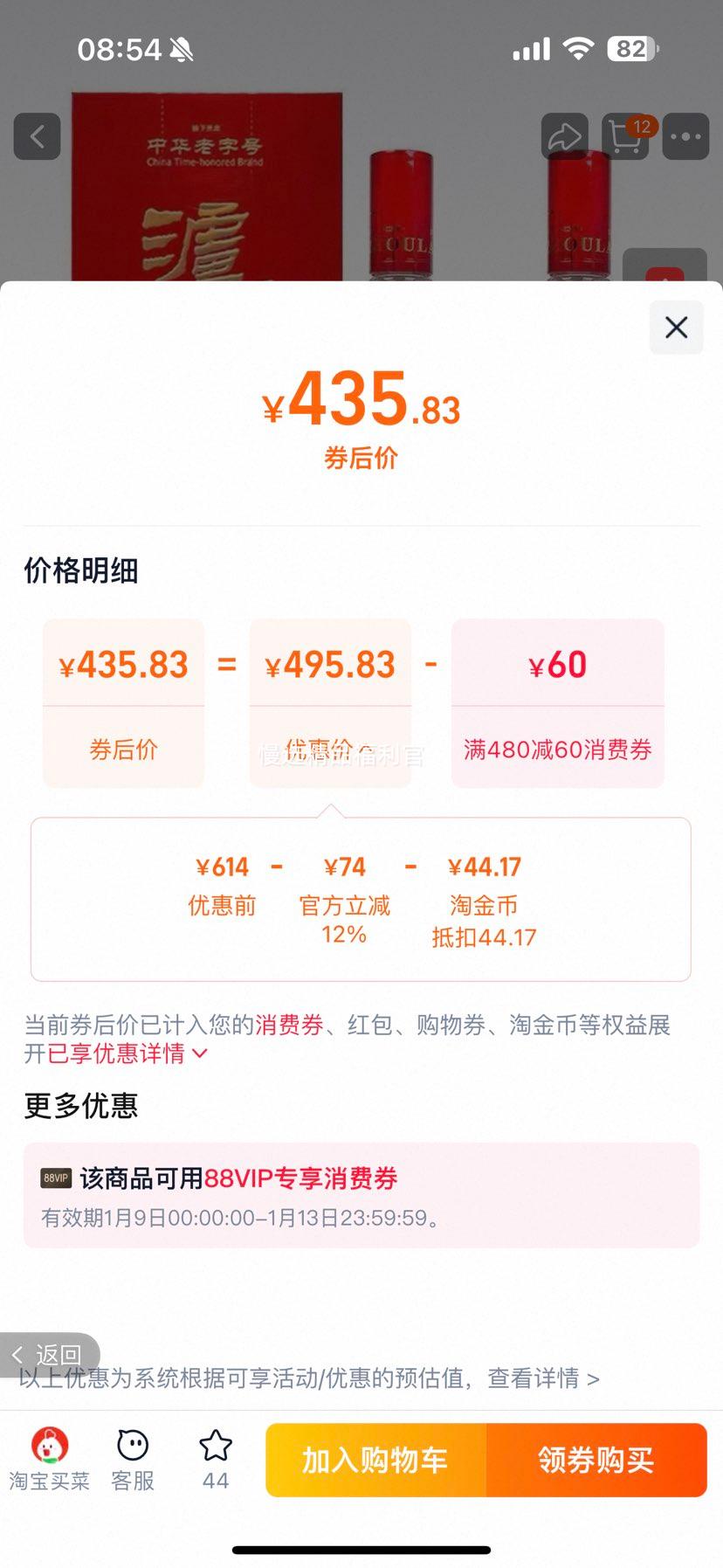
Task: Open the share icon
Action: tap(565, 137)
